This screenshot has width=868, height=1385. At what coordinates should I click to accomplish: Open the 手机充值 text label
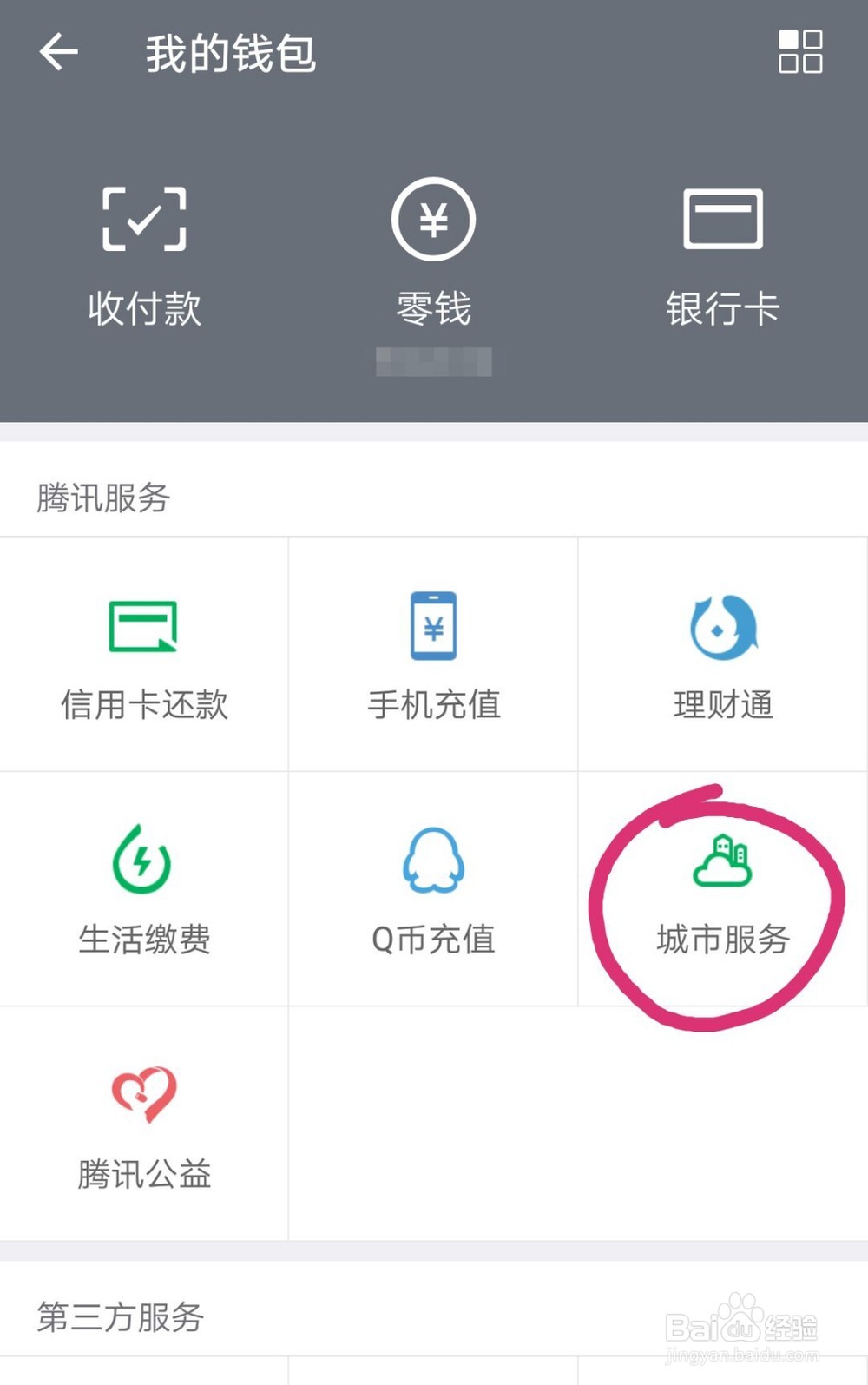point(434,705)
